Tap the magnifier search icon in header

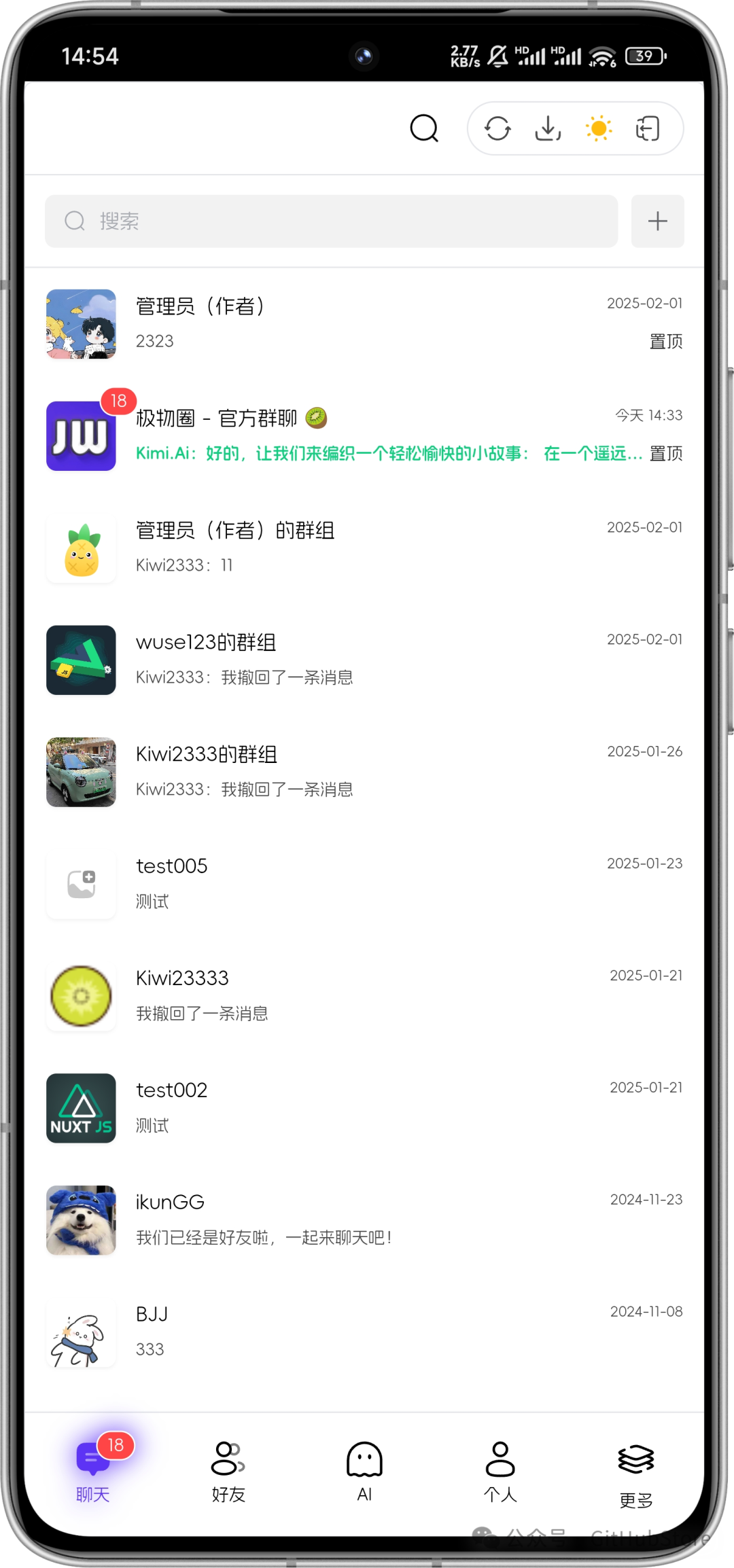424,128
